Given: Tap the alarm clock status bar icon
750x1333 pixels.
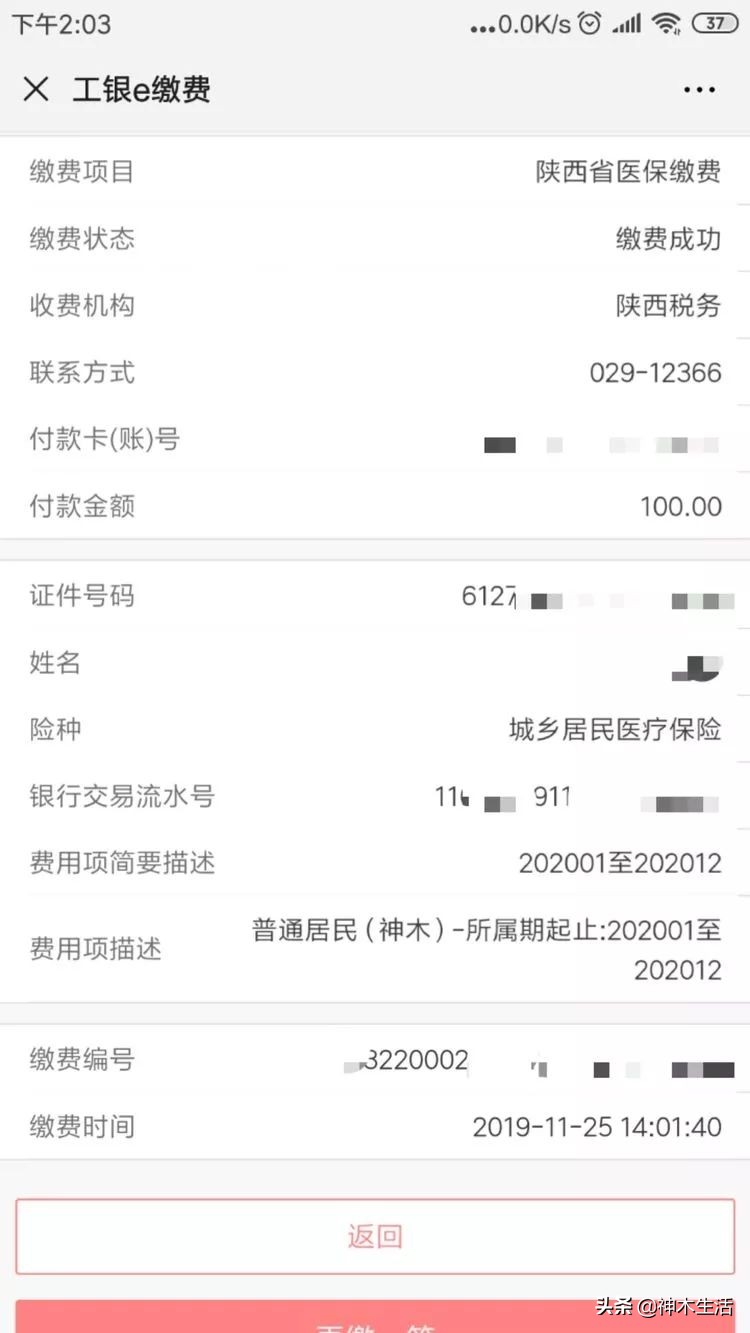Looking at the screenshot, I should click(x=590, y=23).
